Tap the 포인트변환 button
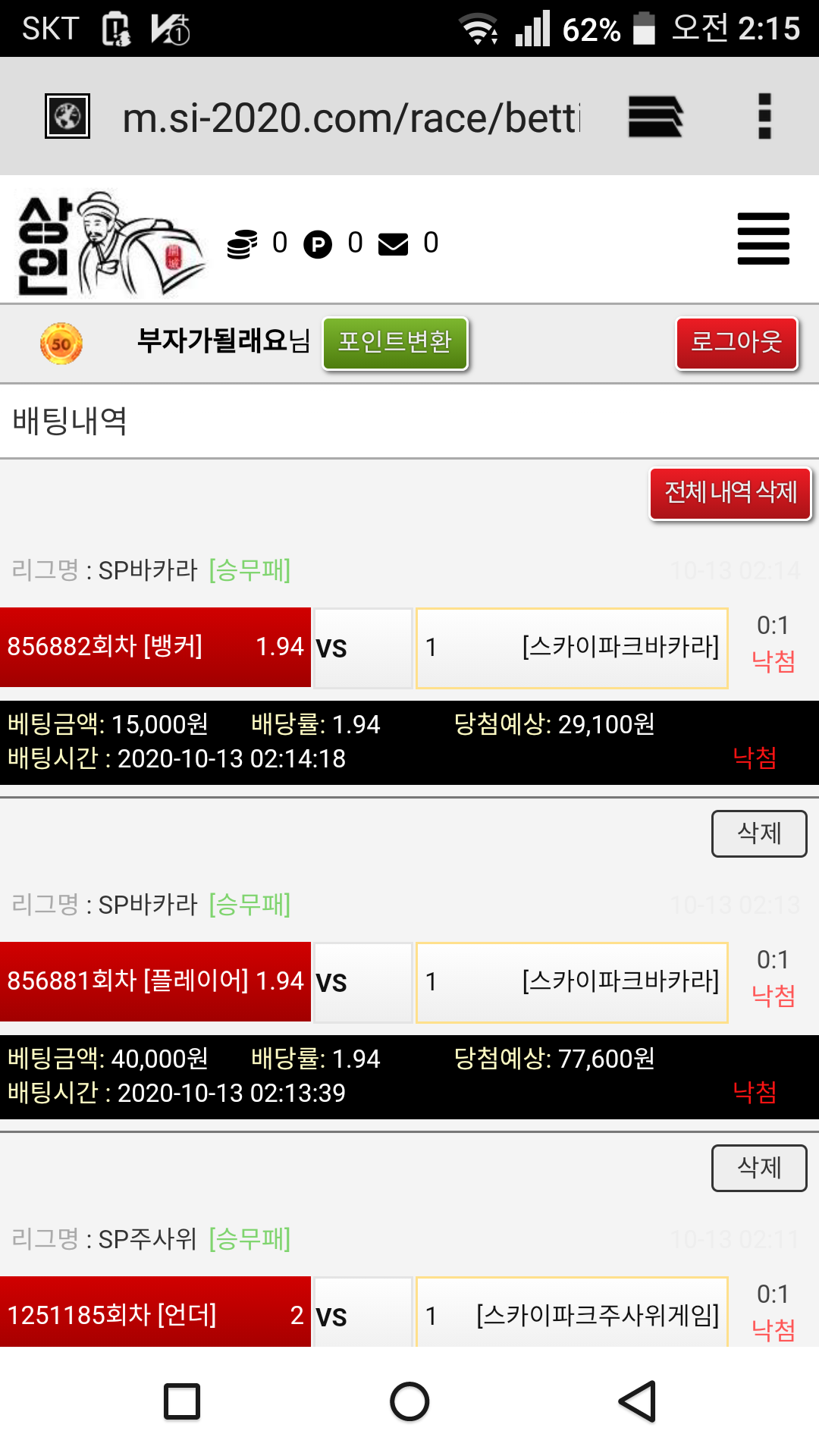The height and width of the screenshot is (1456, 819). 394,343
